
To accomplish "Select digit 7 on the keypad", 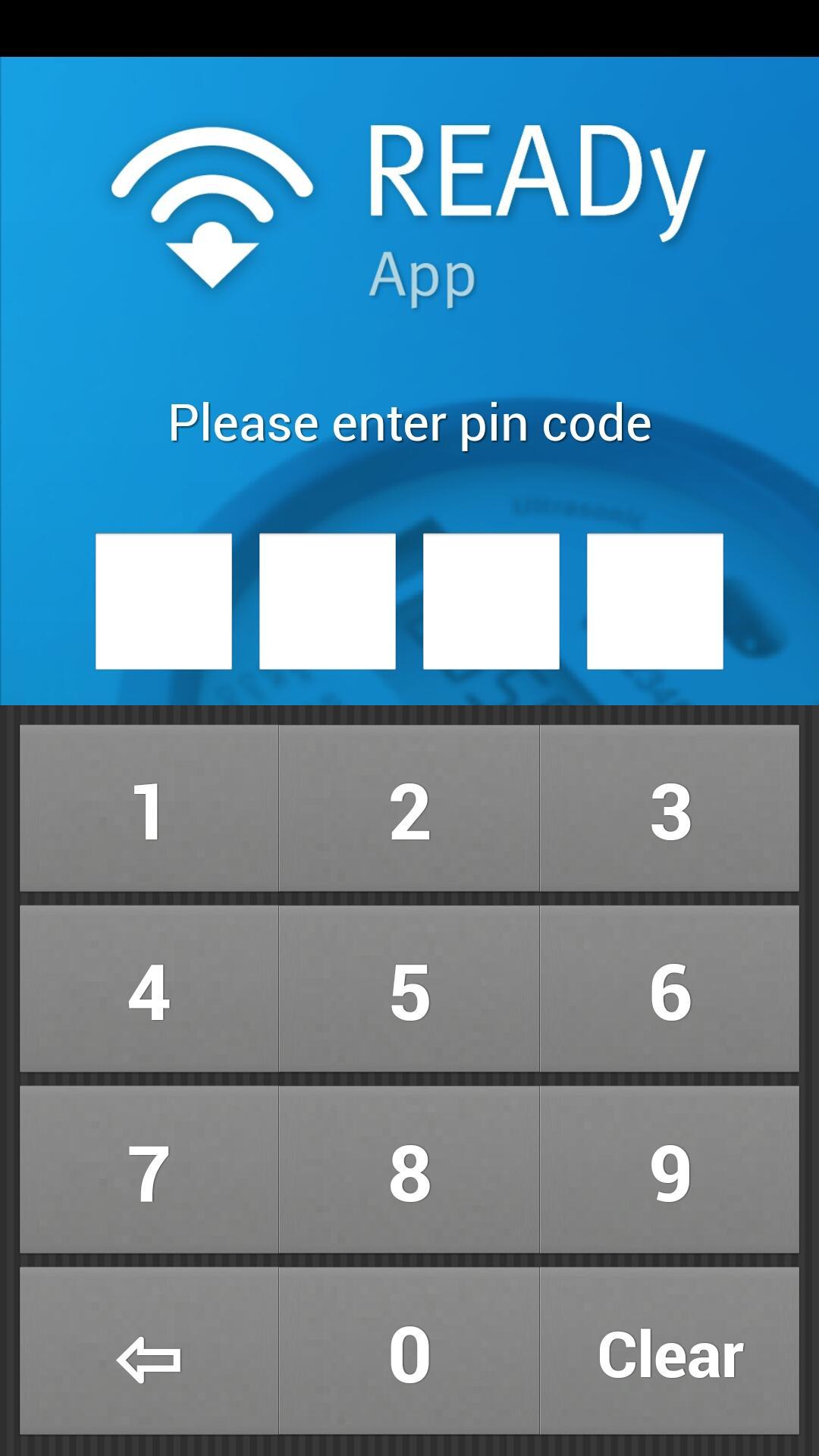I will point(149,1169).
